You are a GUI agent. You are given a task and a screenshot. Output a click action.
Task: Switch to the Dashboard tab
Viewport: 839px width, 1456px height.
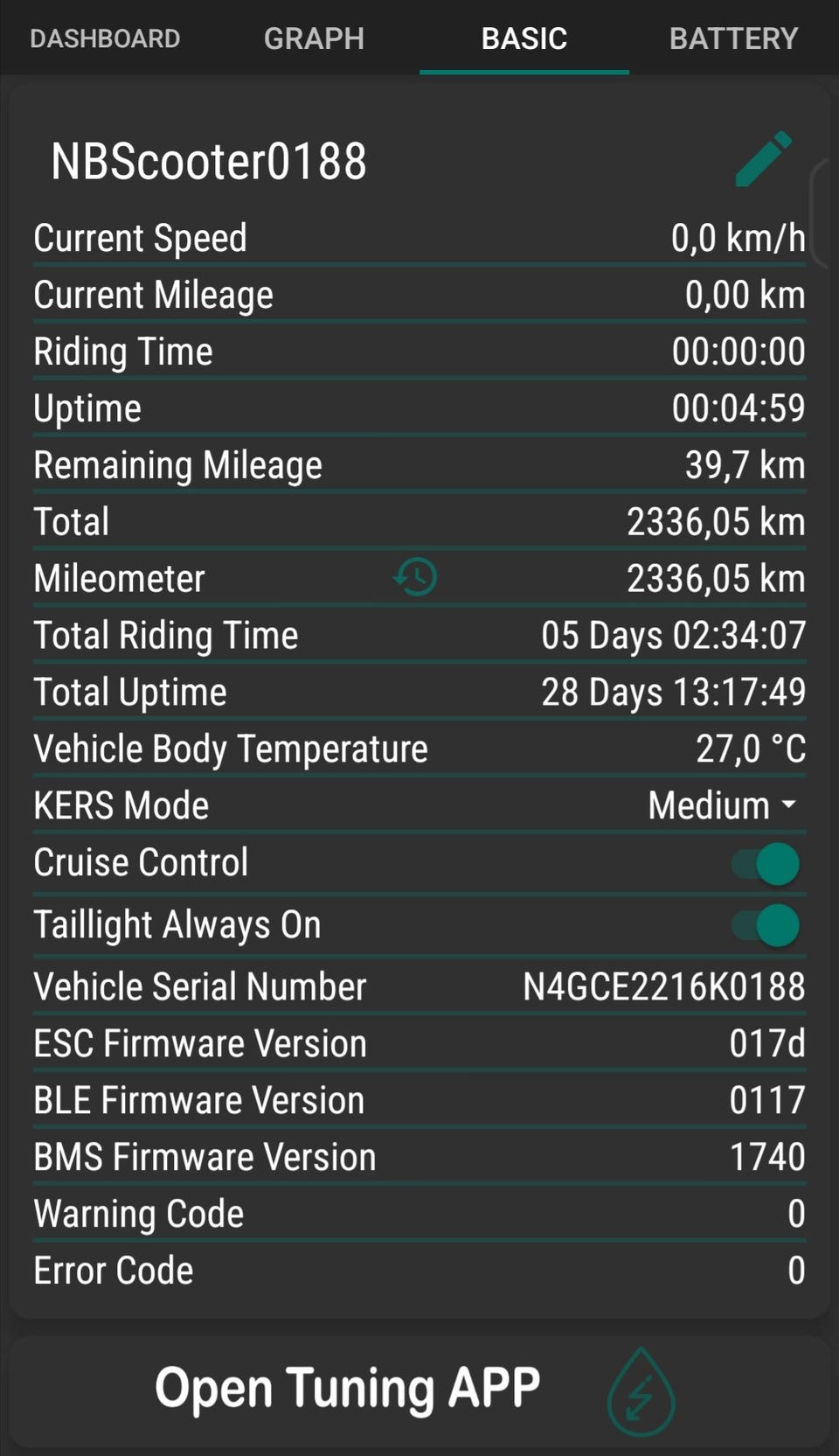pos(105,38)
